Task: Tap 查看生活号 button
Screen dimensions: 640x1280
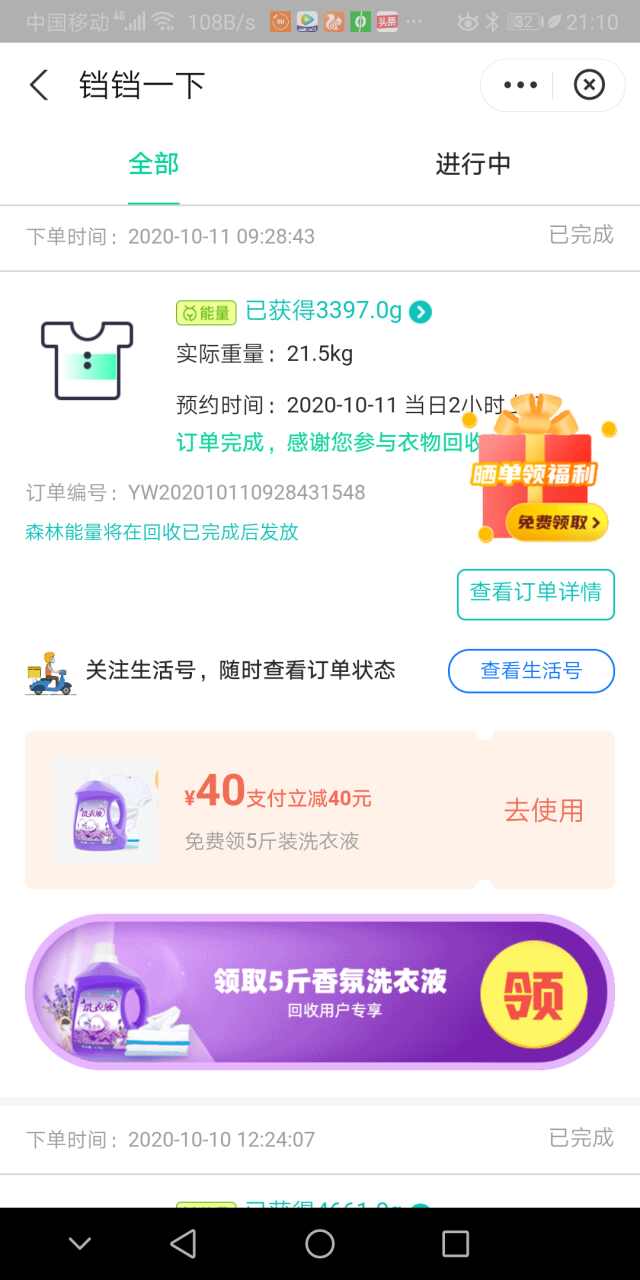Action: pyautogui.click(x=530, y=671)
